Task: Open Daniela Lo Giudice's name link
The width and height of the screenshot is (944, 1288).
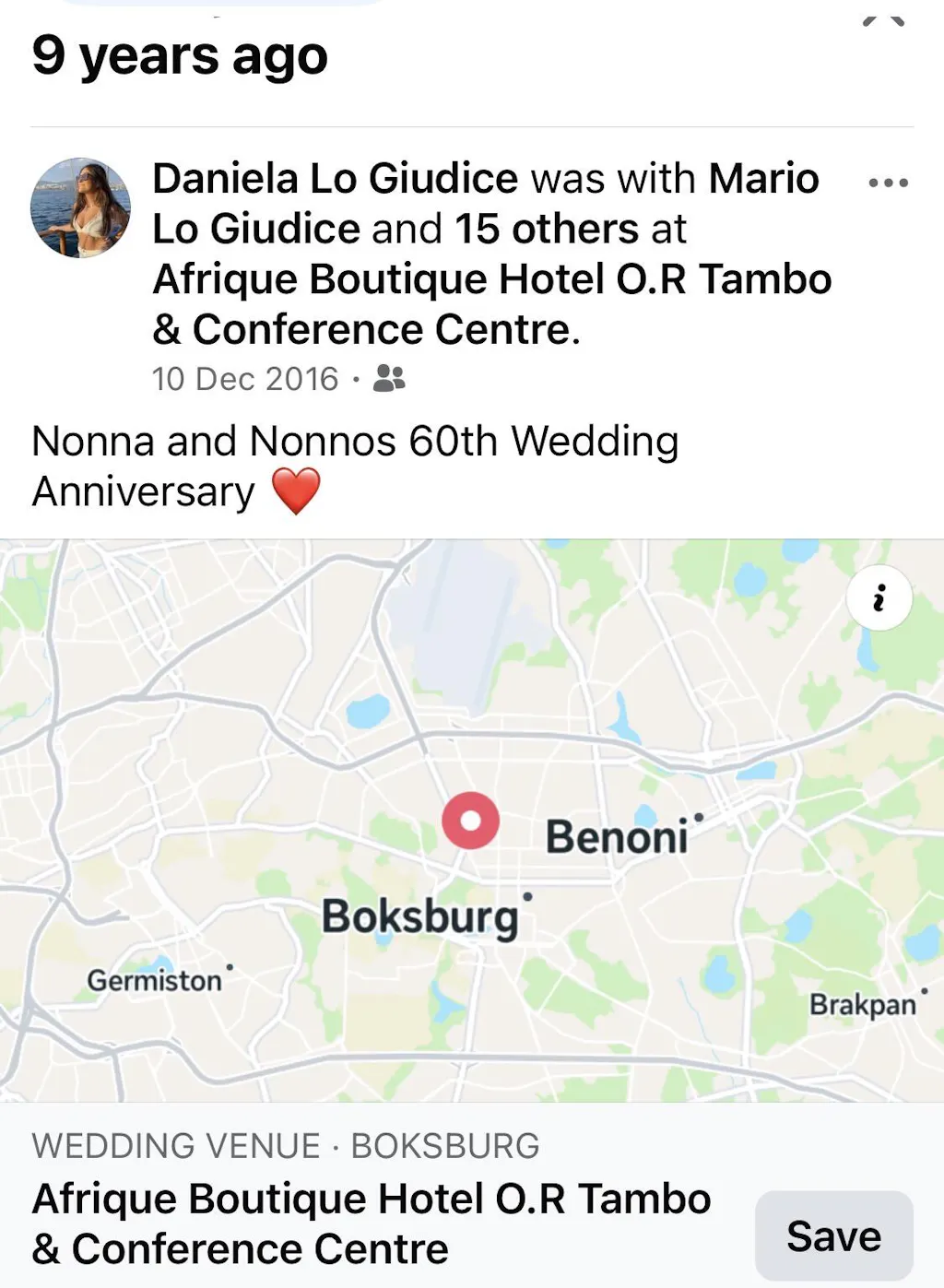Action: 335,179
